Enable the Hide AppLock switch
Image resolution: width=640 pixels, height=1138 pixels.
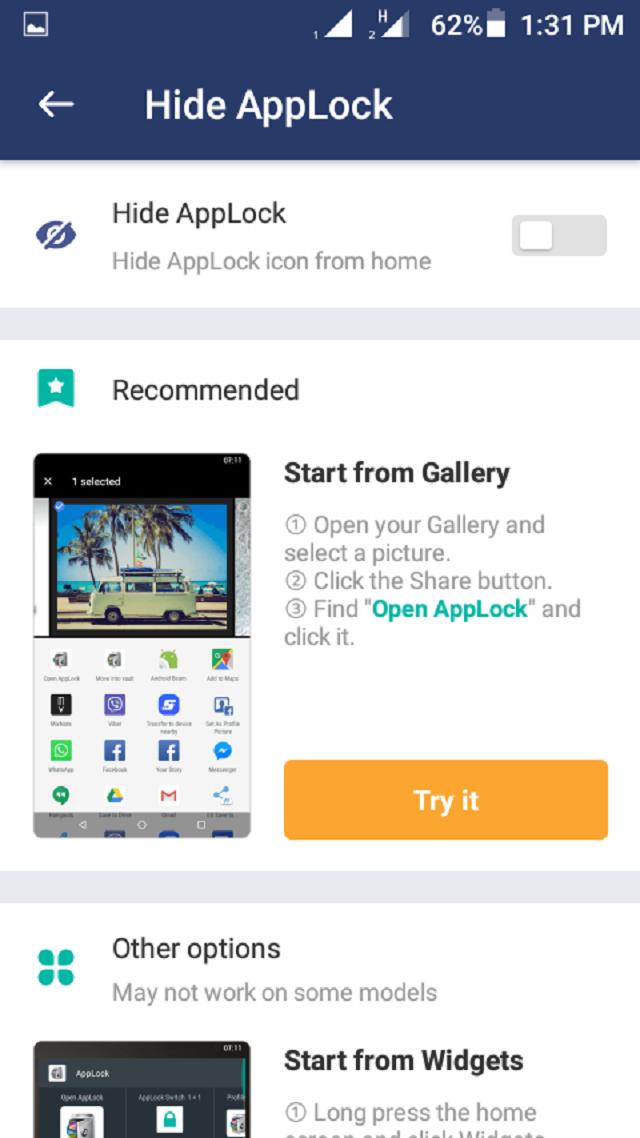[558, 236]
